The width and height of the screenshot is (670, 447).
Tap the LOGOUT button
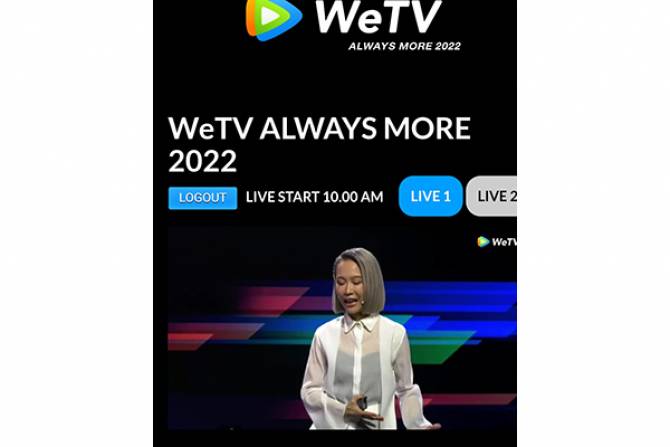click(203, 197)
